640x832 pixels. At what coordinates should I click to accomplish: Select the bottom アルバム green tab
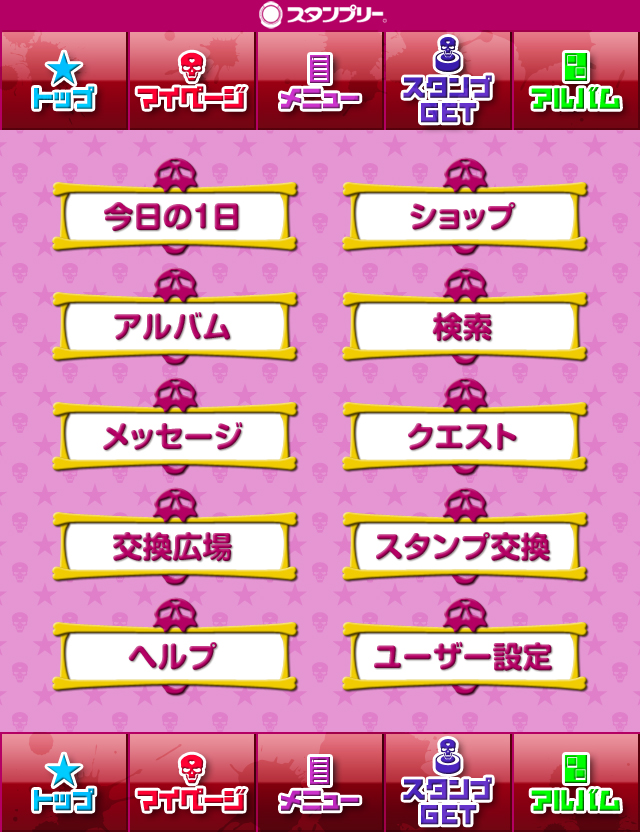576,783
